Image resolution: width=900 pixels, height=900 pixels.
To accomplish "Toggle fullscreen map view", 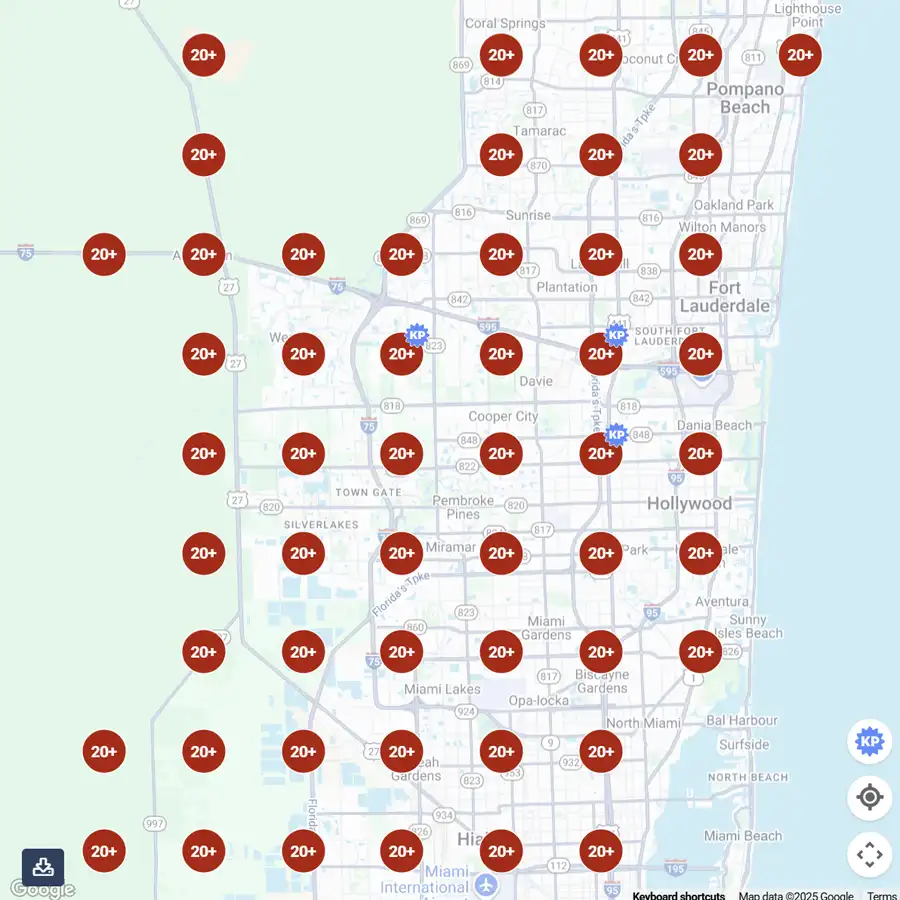I will (x=869, y=854).
